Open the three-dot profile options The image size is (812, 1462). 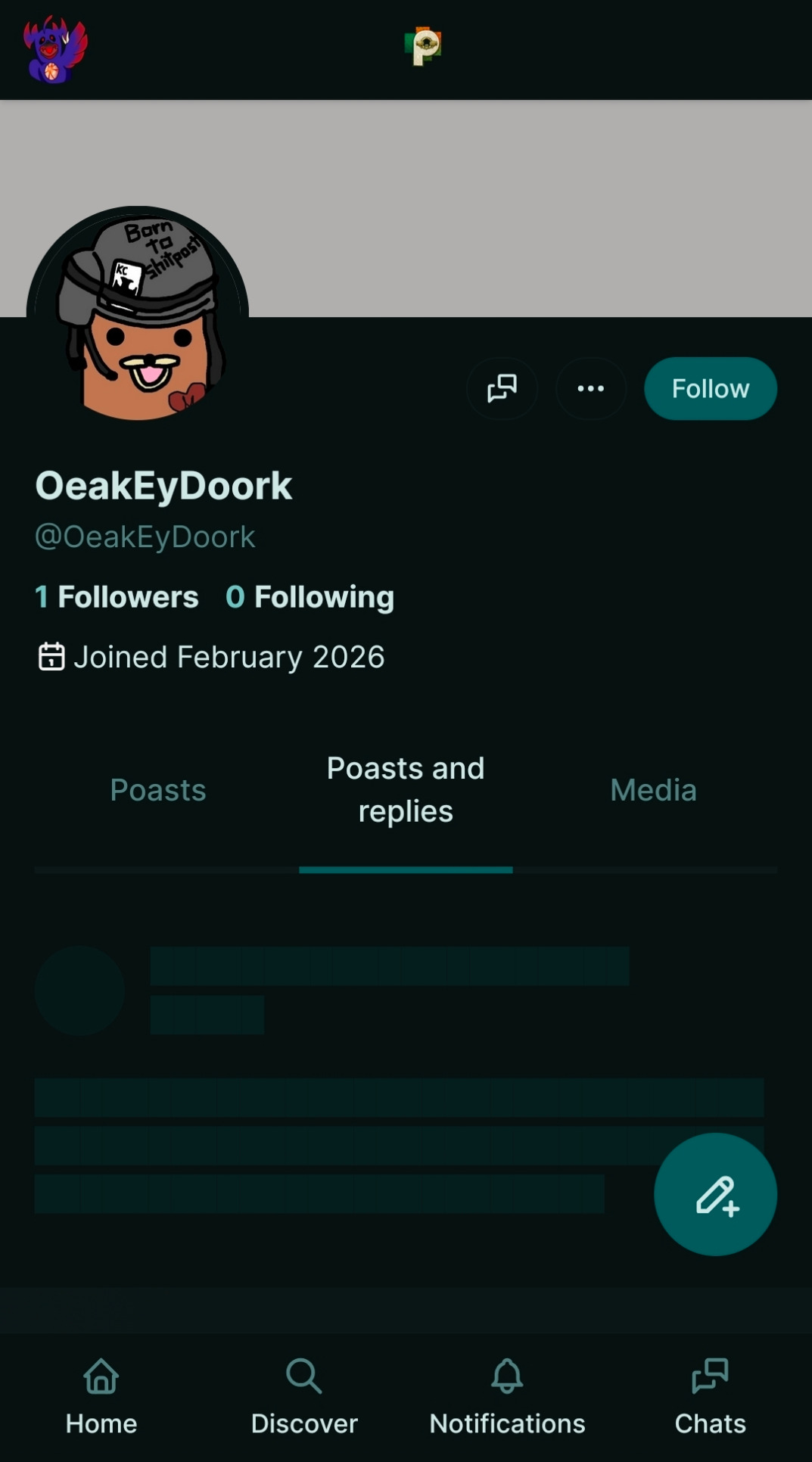(590, 388)
